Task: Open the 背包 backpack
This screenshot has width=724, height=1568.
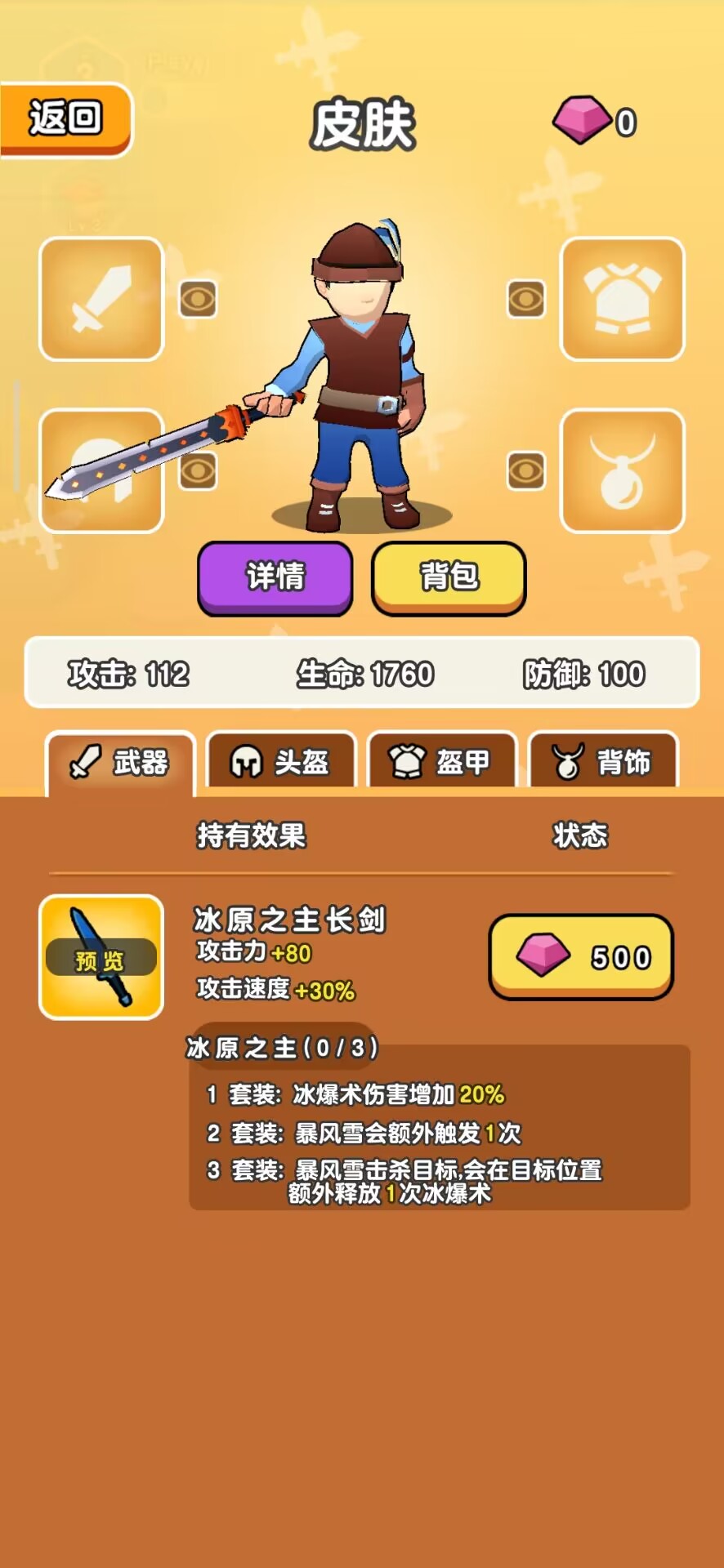Action: 449,577
